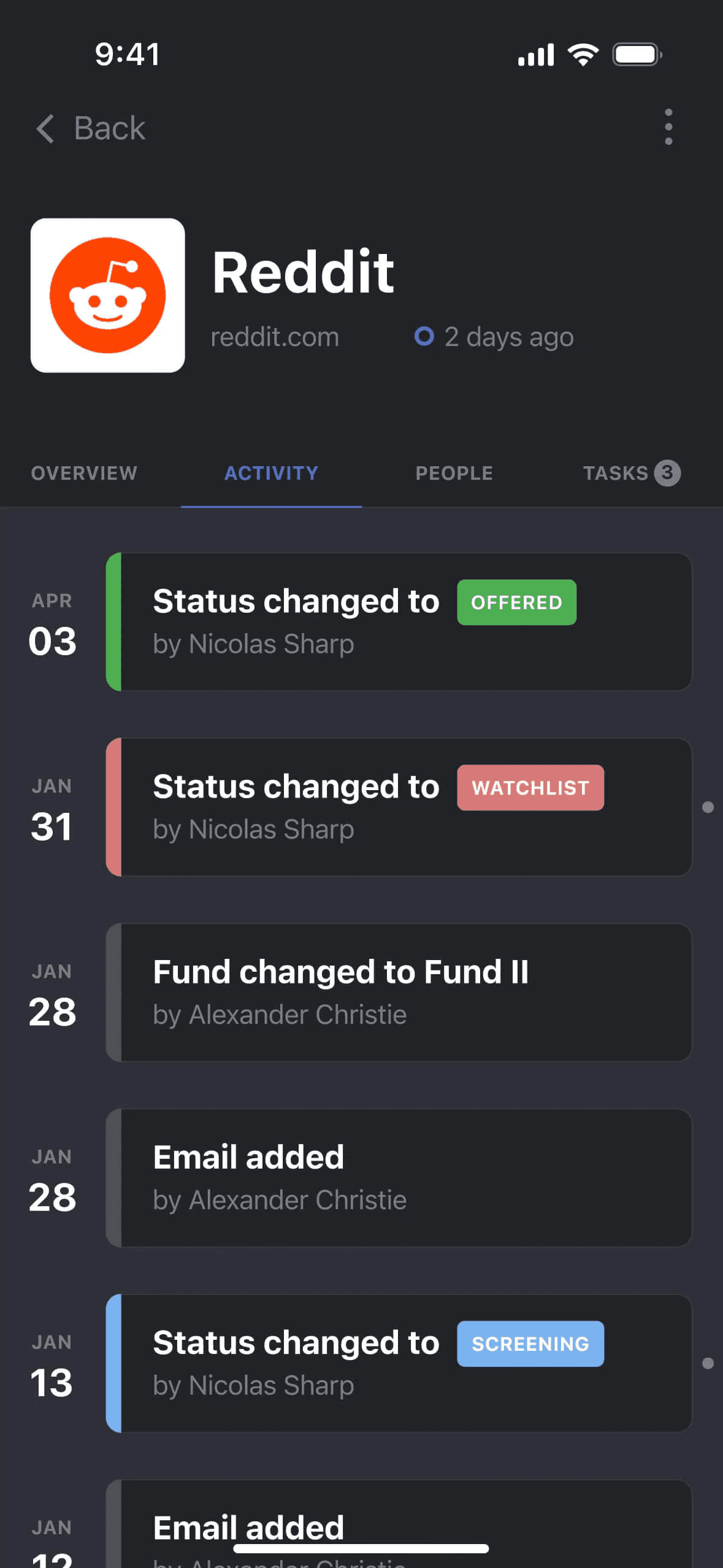723x1568 pixels.
Task: Open the Watchlist status change card
Action: (399, 807)
